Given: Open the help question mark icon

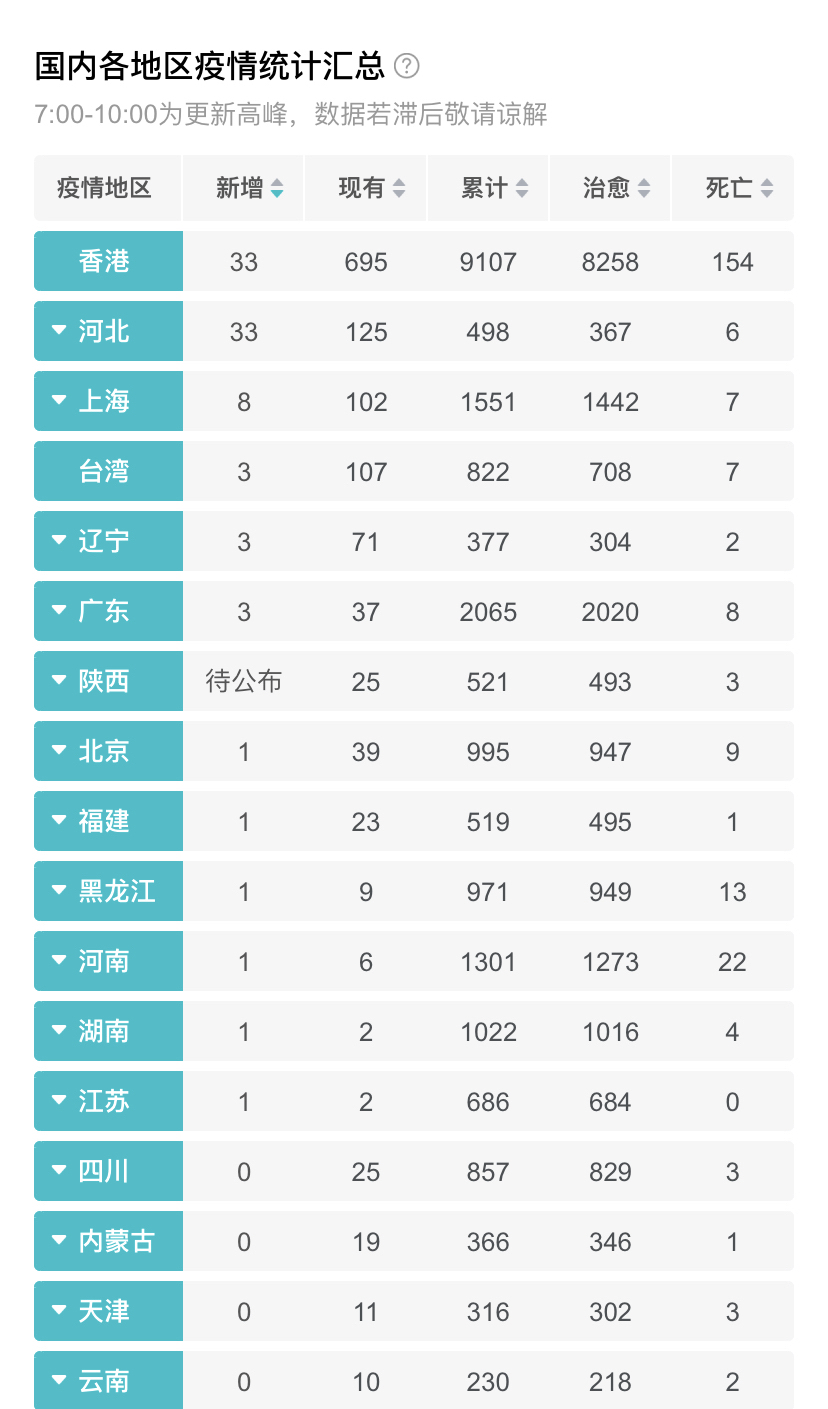Looking at the screenshot, I should (x=406, y=66).
